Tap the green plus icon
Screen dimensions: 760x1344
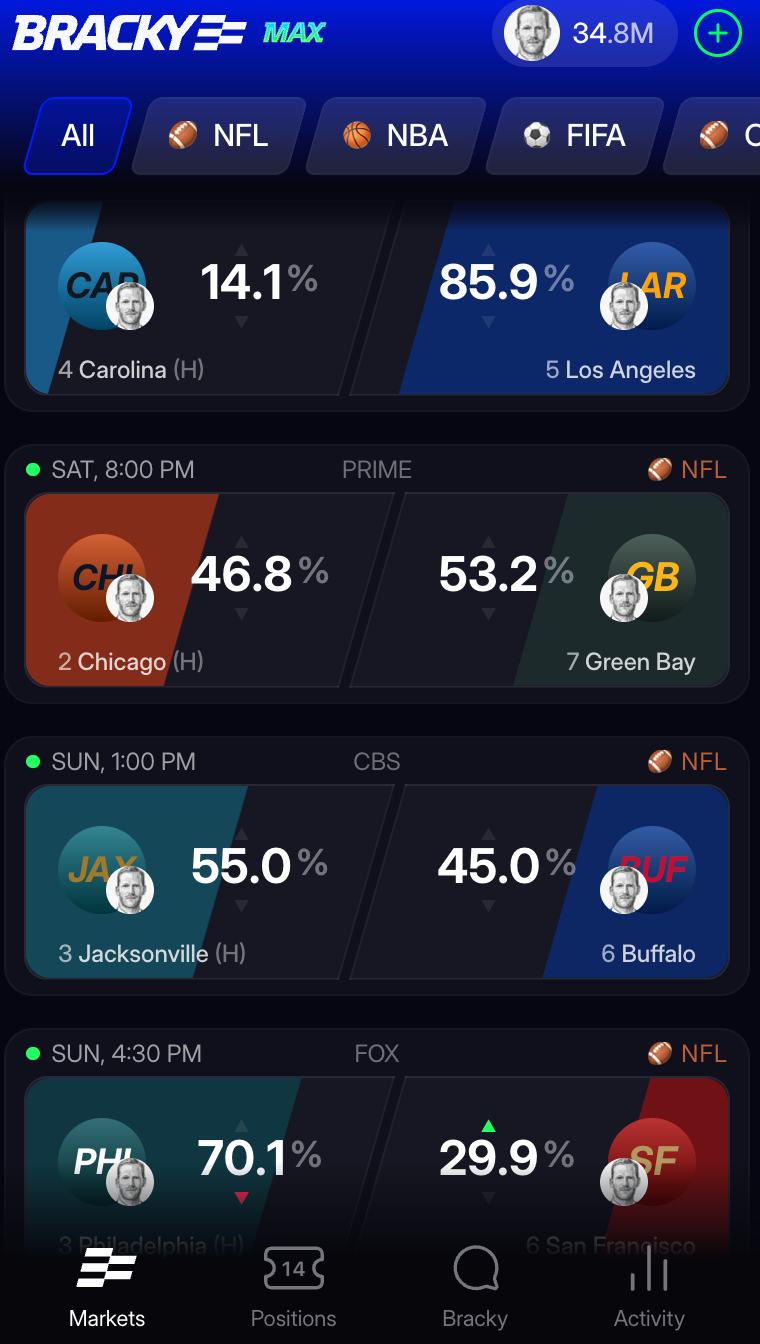click(x=718, y=34)
